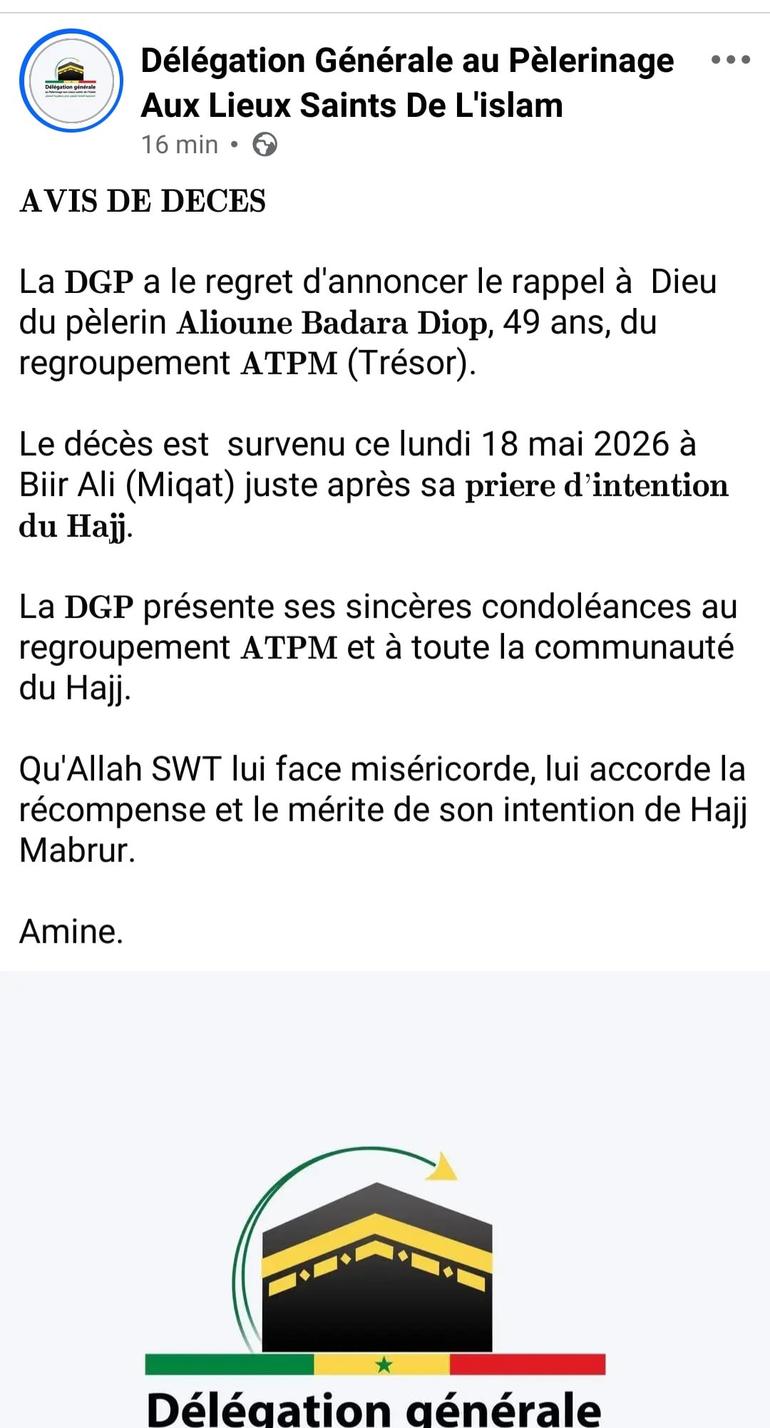Image resolution: width=770 pixels, height=1428 pixels.
Task: Open the Délégation Générale page profile picture
Action: 71,81
